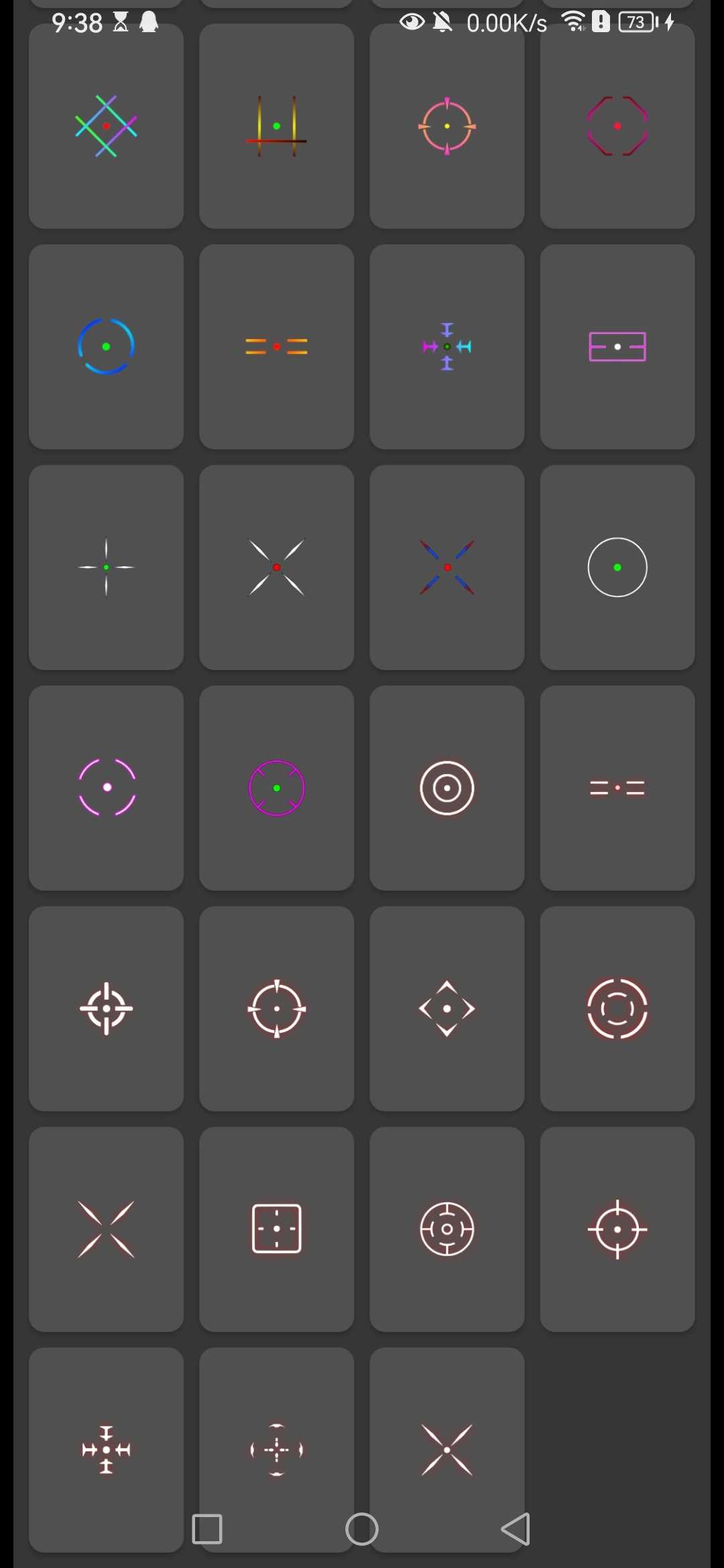The image size is (724, 1568).
Task: Select the multicolor diamond hash crosshair
Action: pyautogui.click(x=106, y=126)
